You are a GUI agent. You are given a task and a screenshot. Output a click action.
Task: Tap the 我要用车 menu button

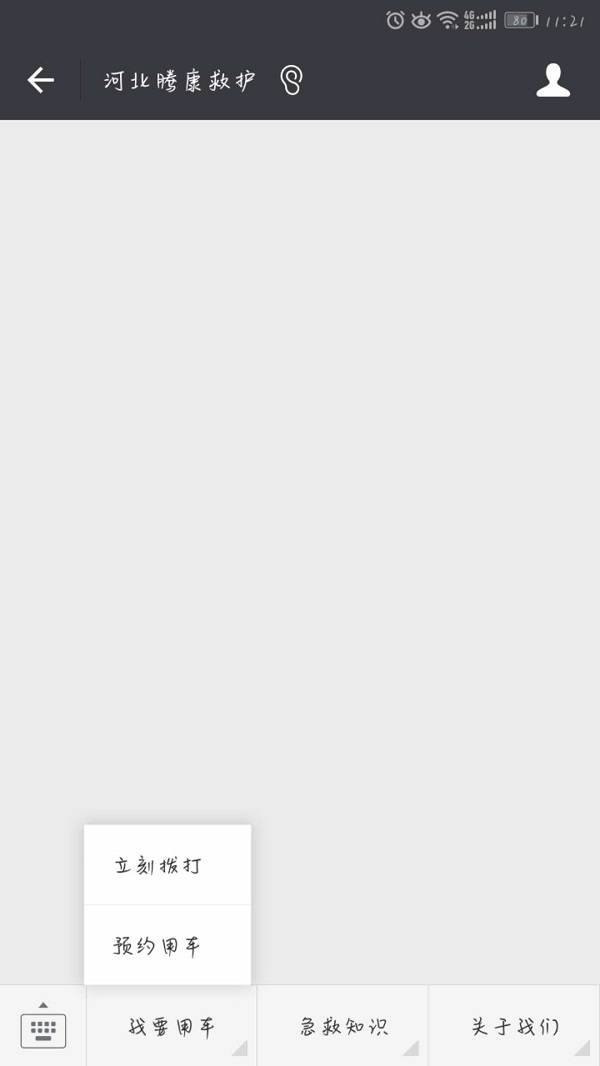click(172, 1026)
